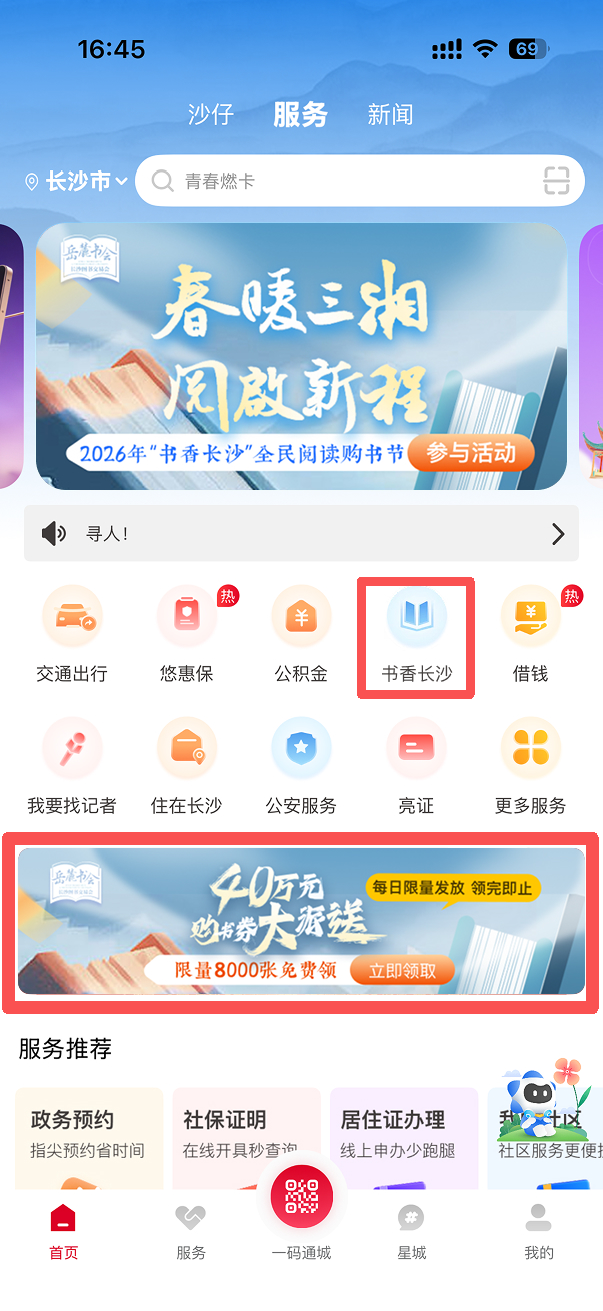Open the 春暖三湘 book festival banner
The height and width of the screenshot is (1311, 603).
(x=301, y=357)
